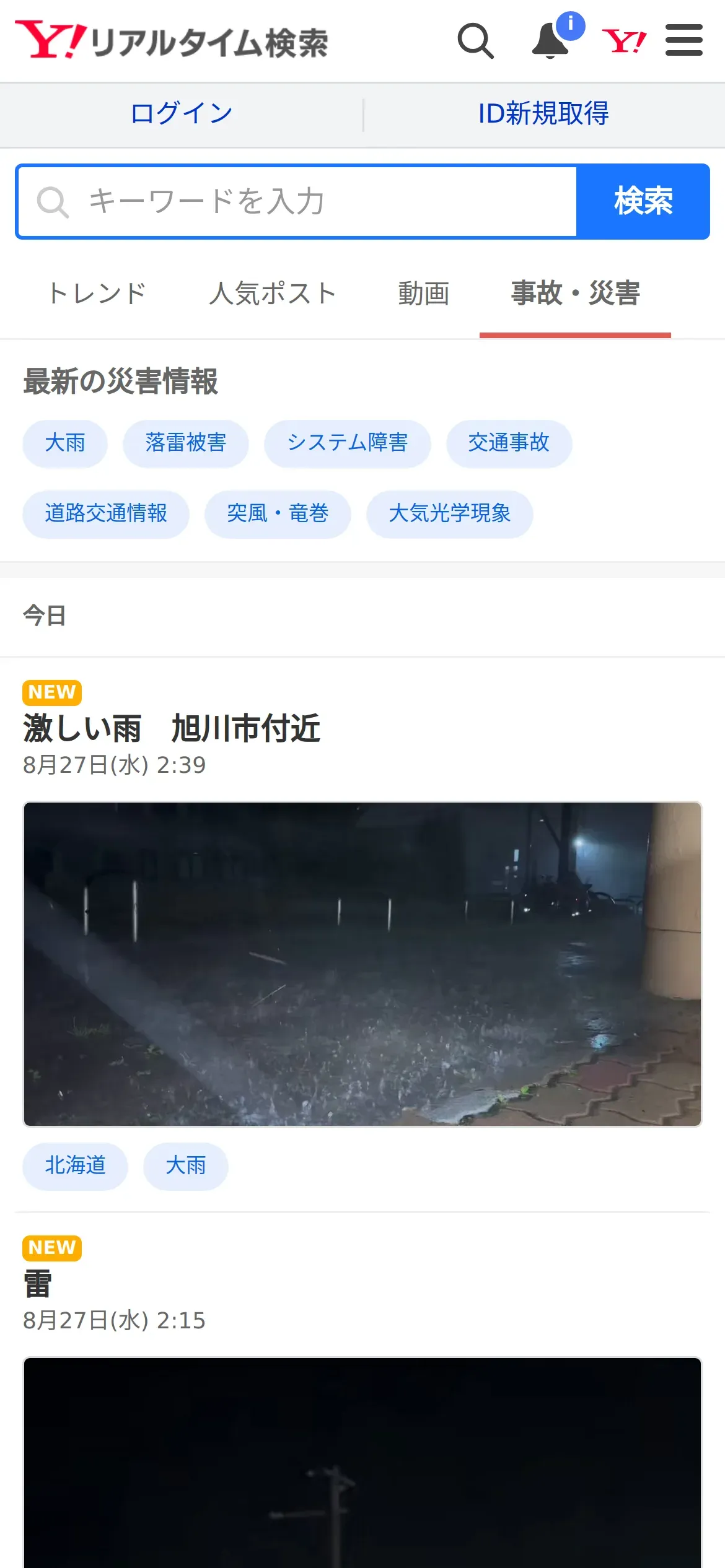Open the 激しい雨 旭川市付近 rain image

tap(362, 964)
